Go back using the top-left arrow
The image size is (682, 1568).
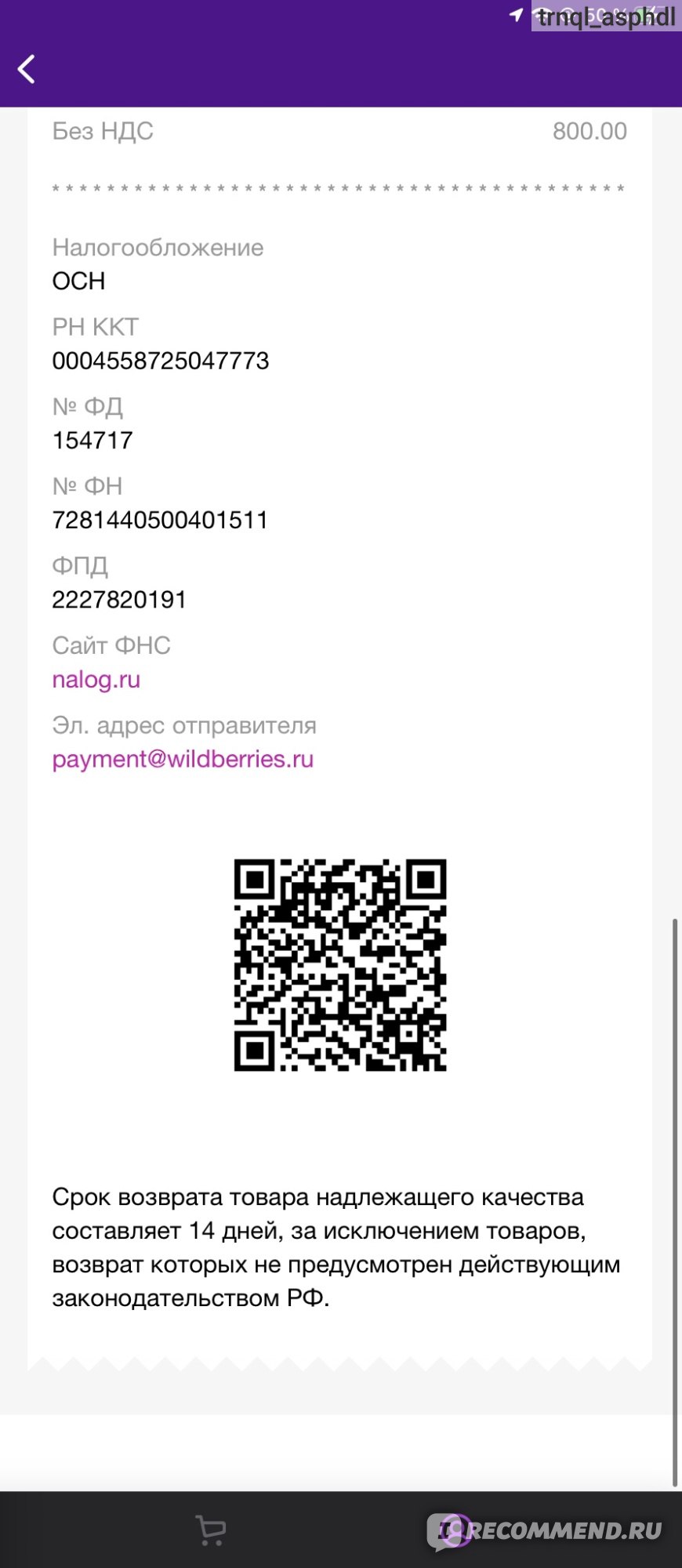tap(27, 69)
